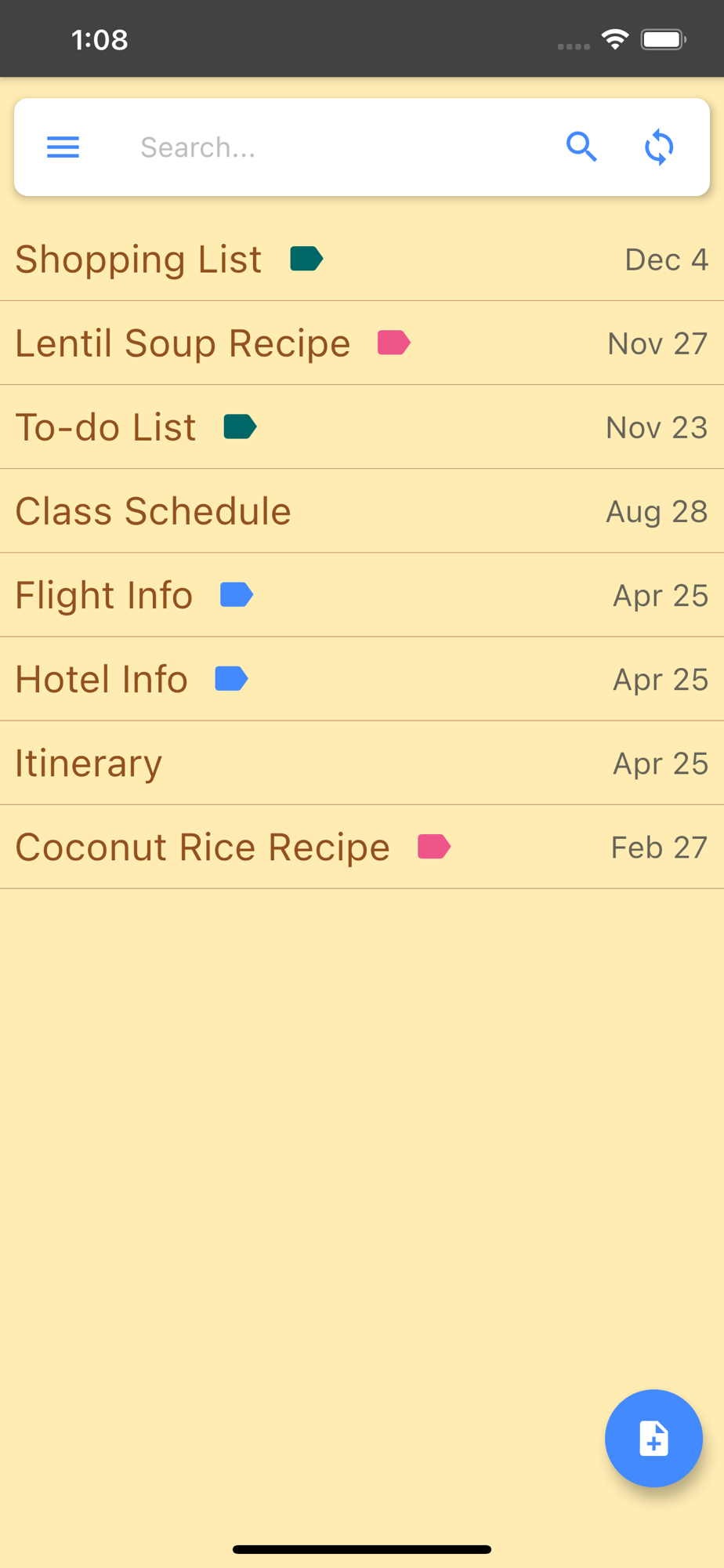The width and height of the screenshot is (724, 1568).
Task: Open the Coconut Rice Recipe note
Action: [202, 847]
